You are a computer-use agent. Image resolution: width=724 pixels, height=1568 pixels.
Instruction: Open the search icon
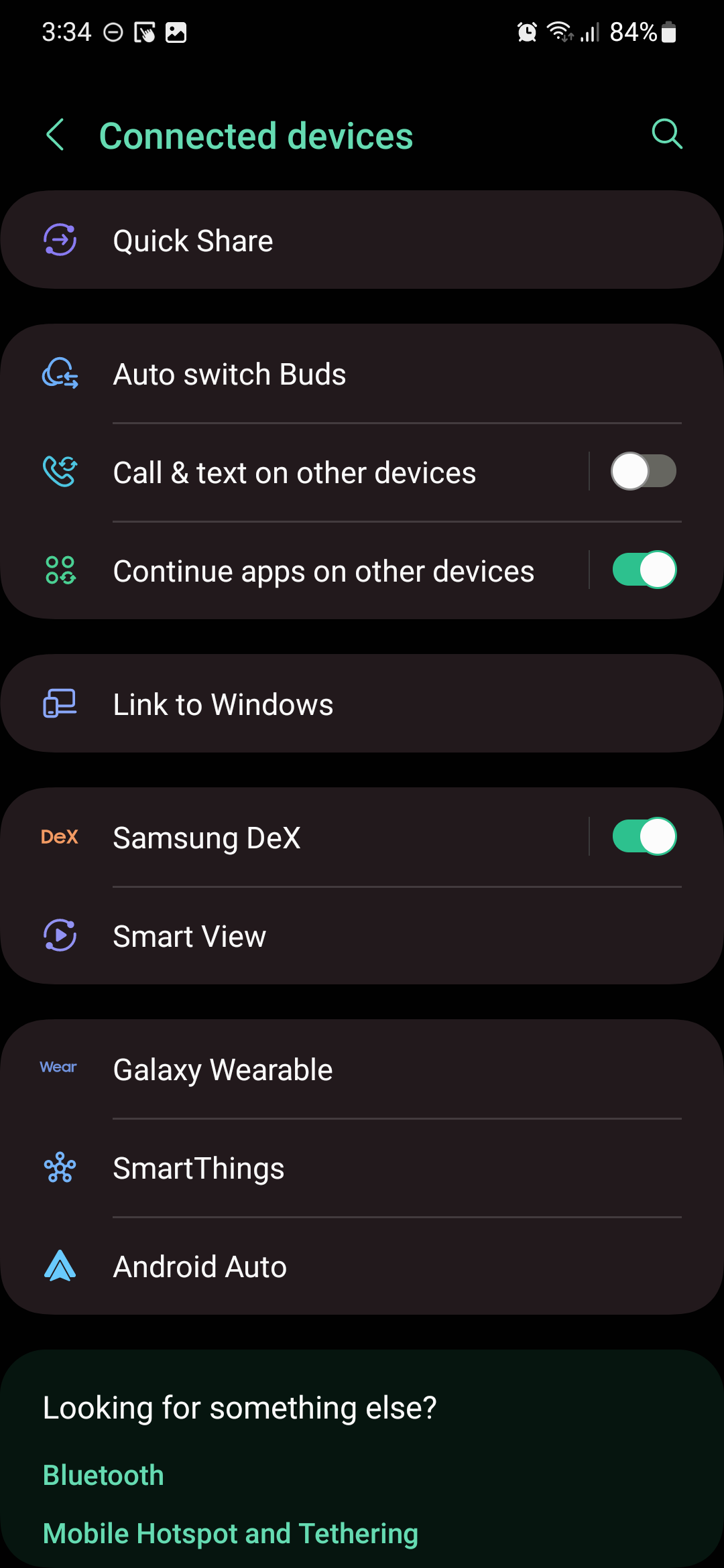666,134
